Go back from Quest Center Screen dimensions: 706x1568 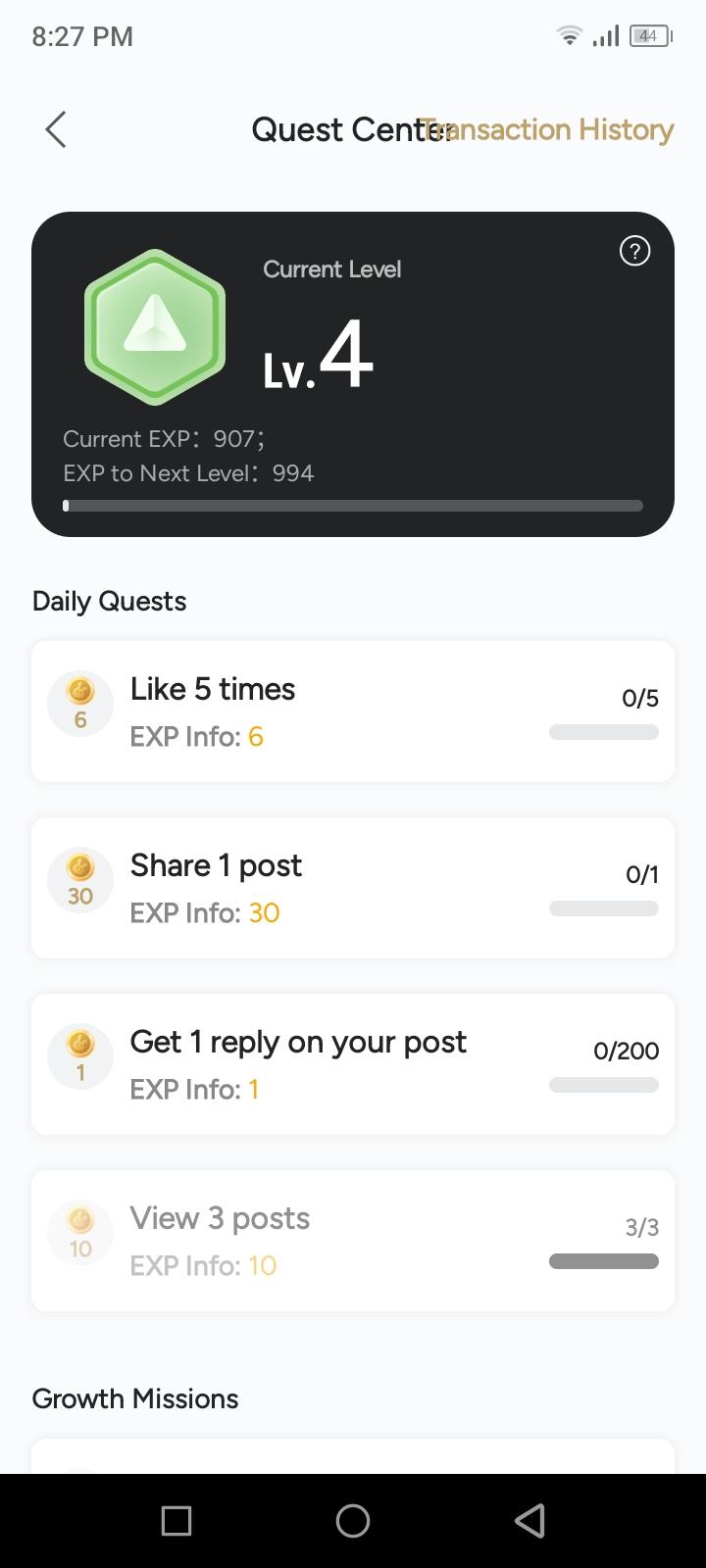[x=56, y=129]
